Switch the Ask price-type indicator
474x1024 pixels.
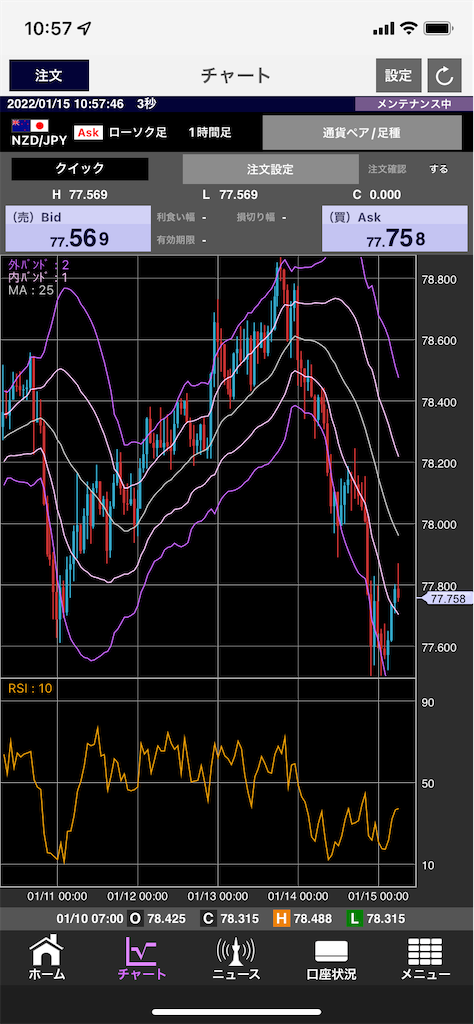[89, 133]
